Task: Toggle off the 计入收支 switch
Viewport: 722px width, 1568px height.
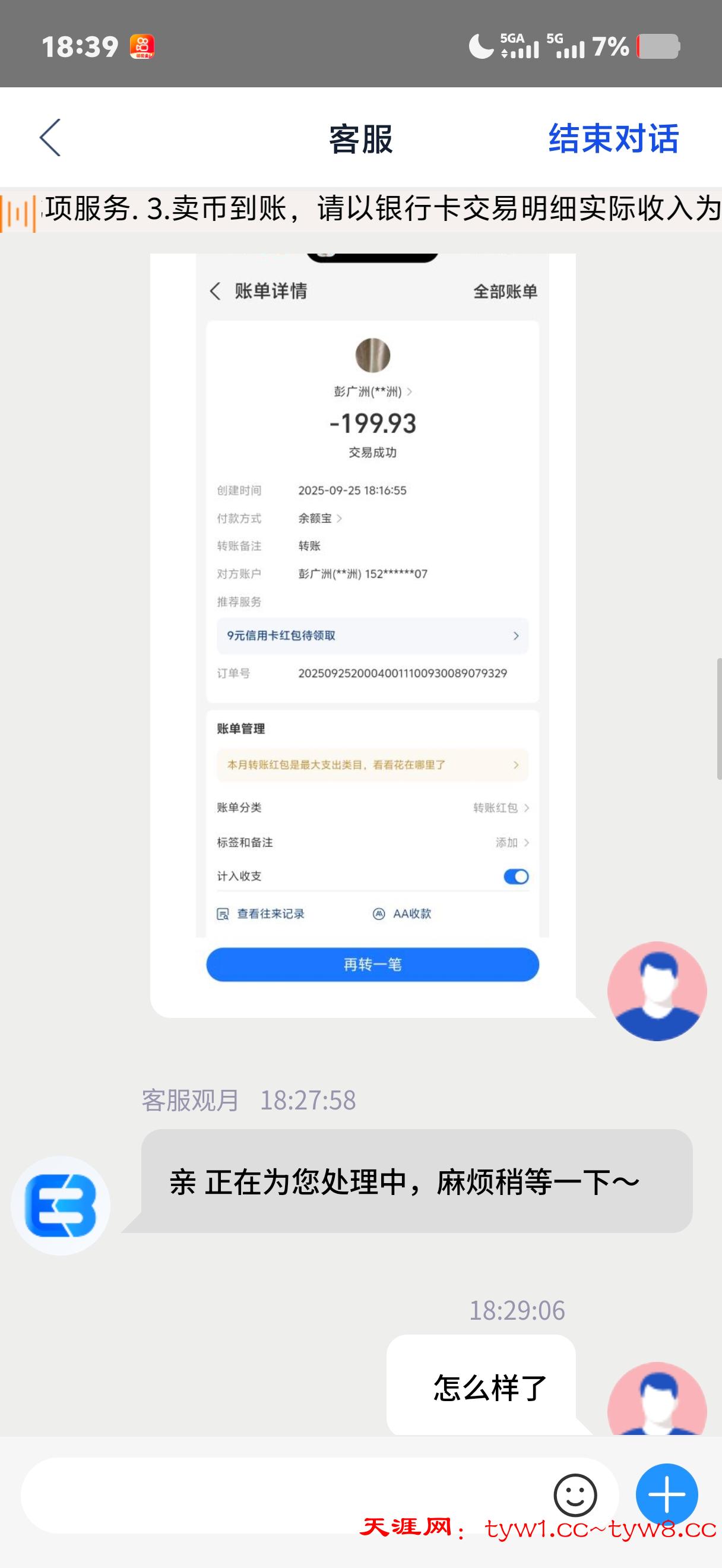Action: (515, 877)
